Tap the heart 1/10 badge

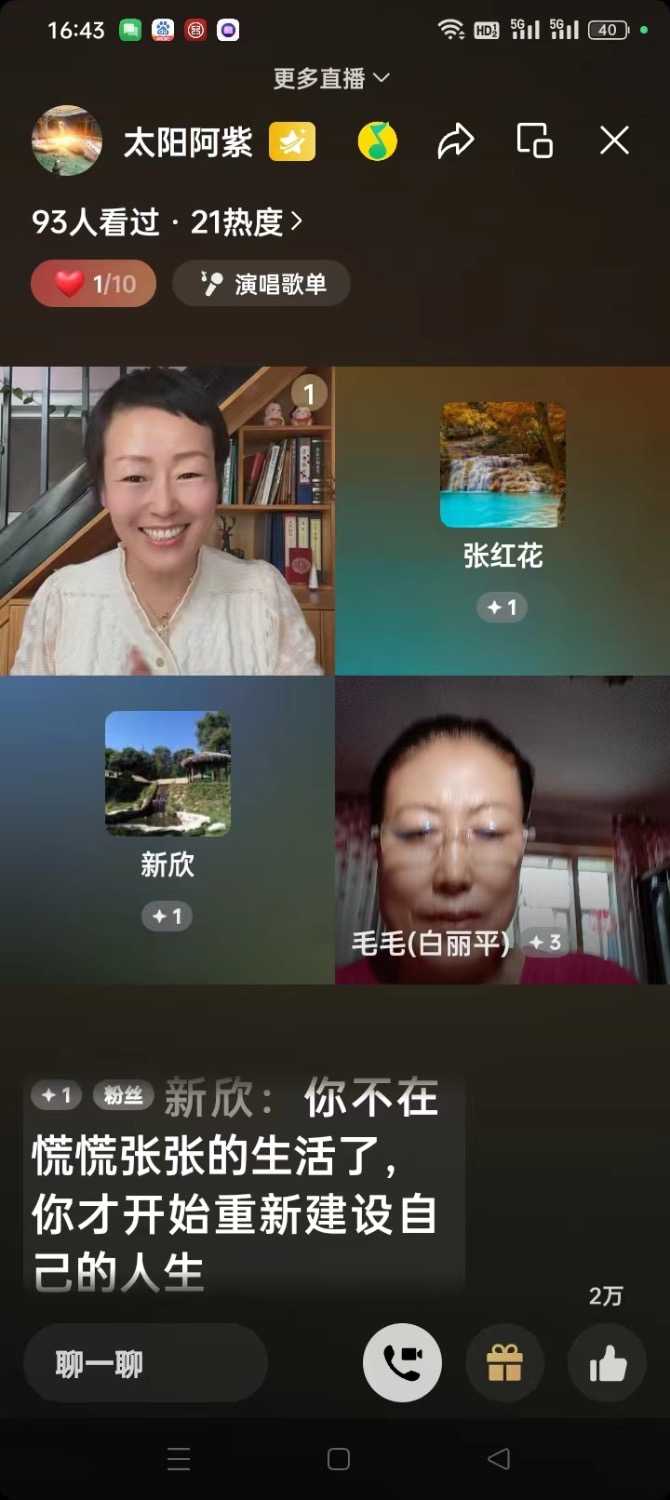pos(94,284)
